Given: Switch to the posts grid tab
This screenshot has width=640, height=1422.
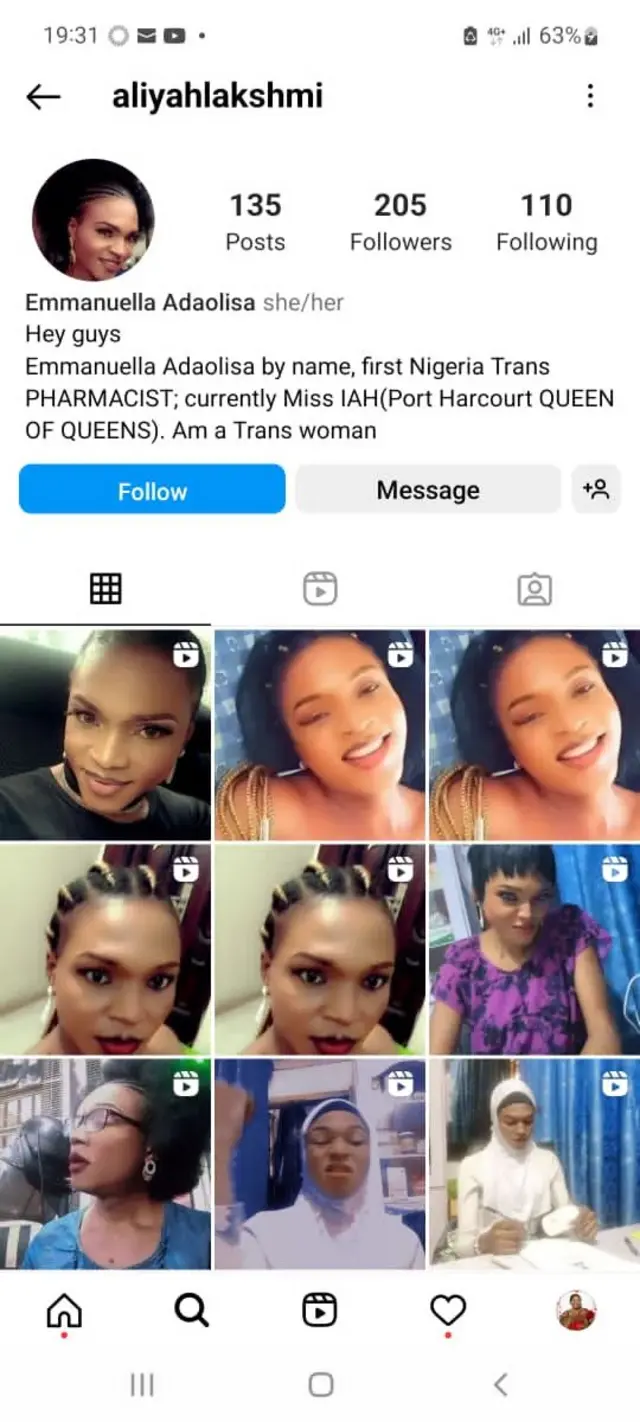Looking at the screenshot, I should pos(105,589).
